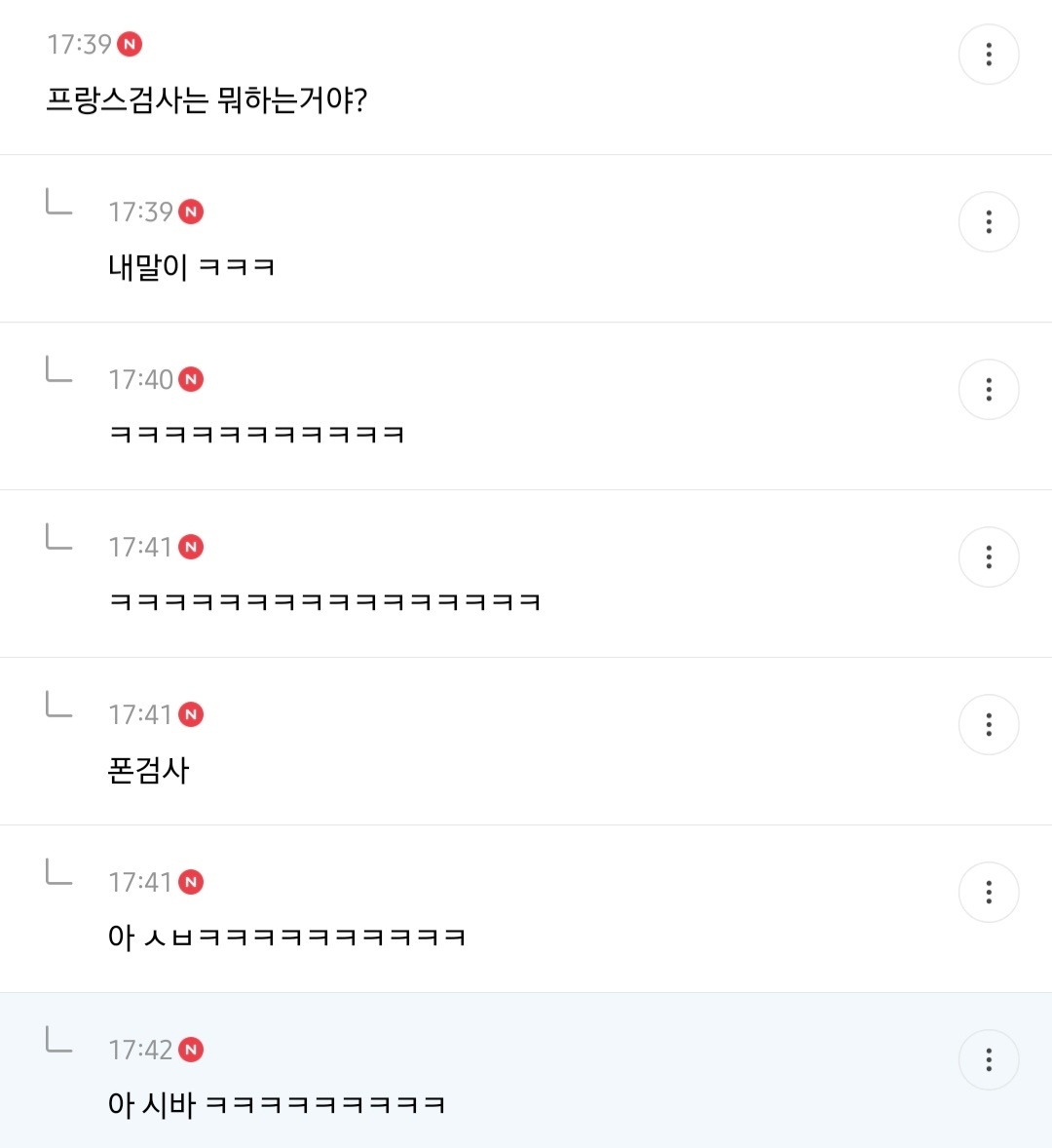
Task: Open more options on '폰검사' reply
Action: click(989, 725)
